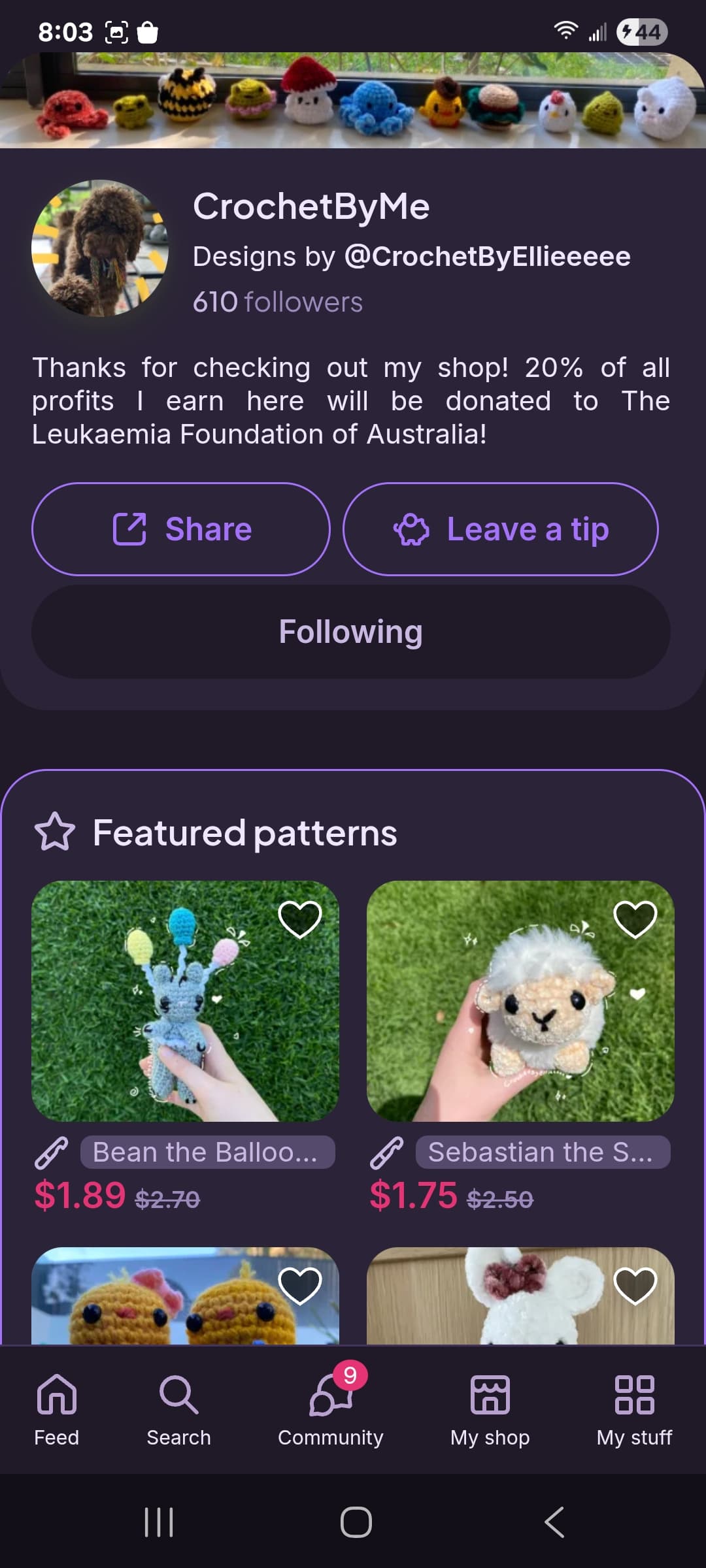Open the My stuff tab
The height and width of the screenshot is (1568, 706).
634,1409
